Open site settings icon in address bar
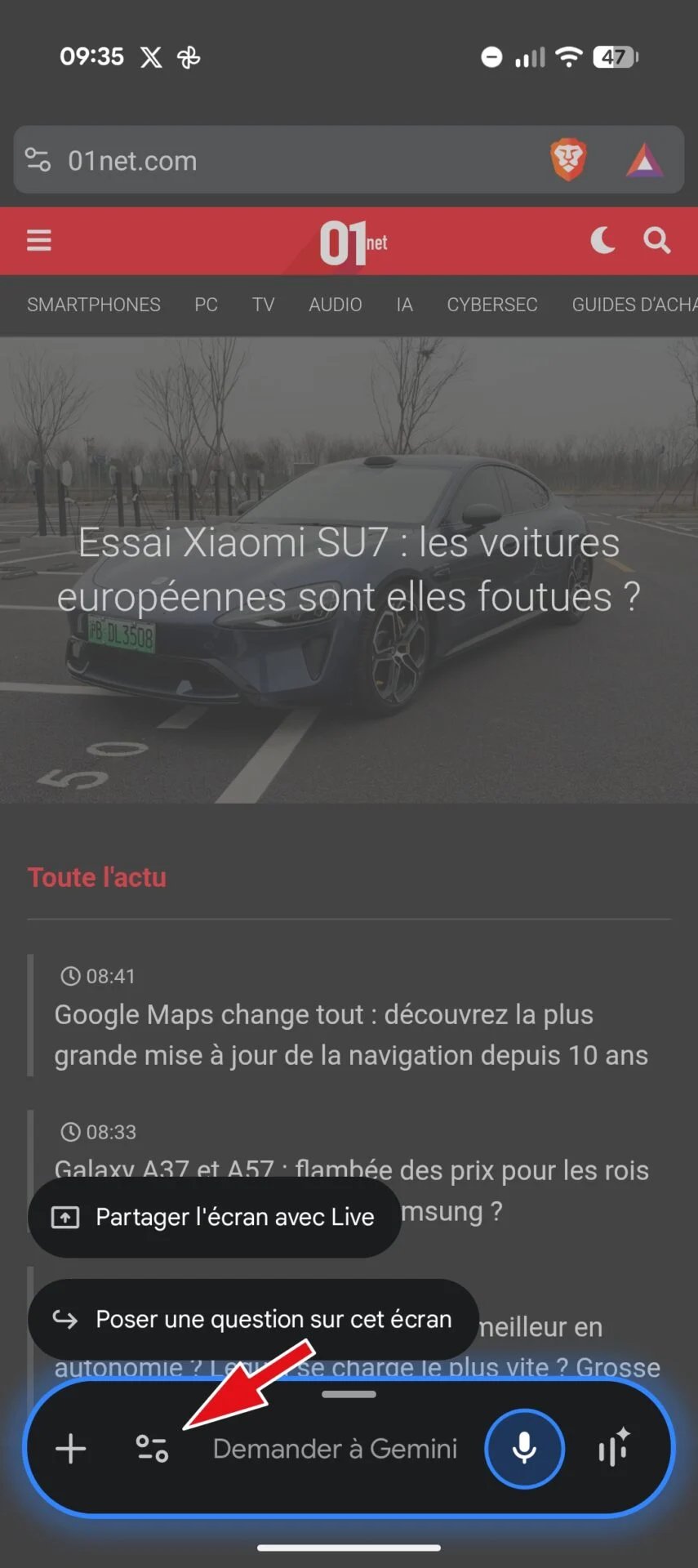Image resolution: width=698 pixels, height=1568 pixels. coord(38,160)
